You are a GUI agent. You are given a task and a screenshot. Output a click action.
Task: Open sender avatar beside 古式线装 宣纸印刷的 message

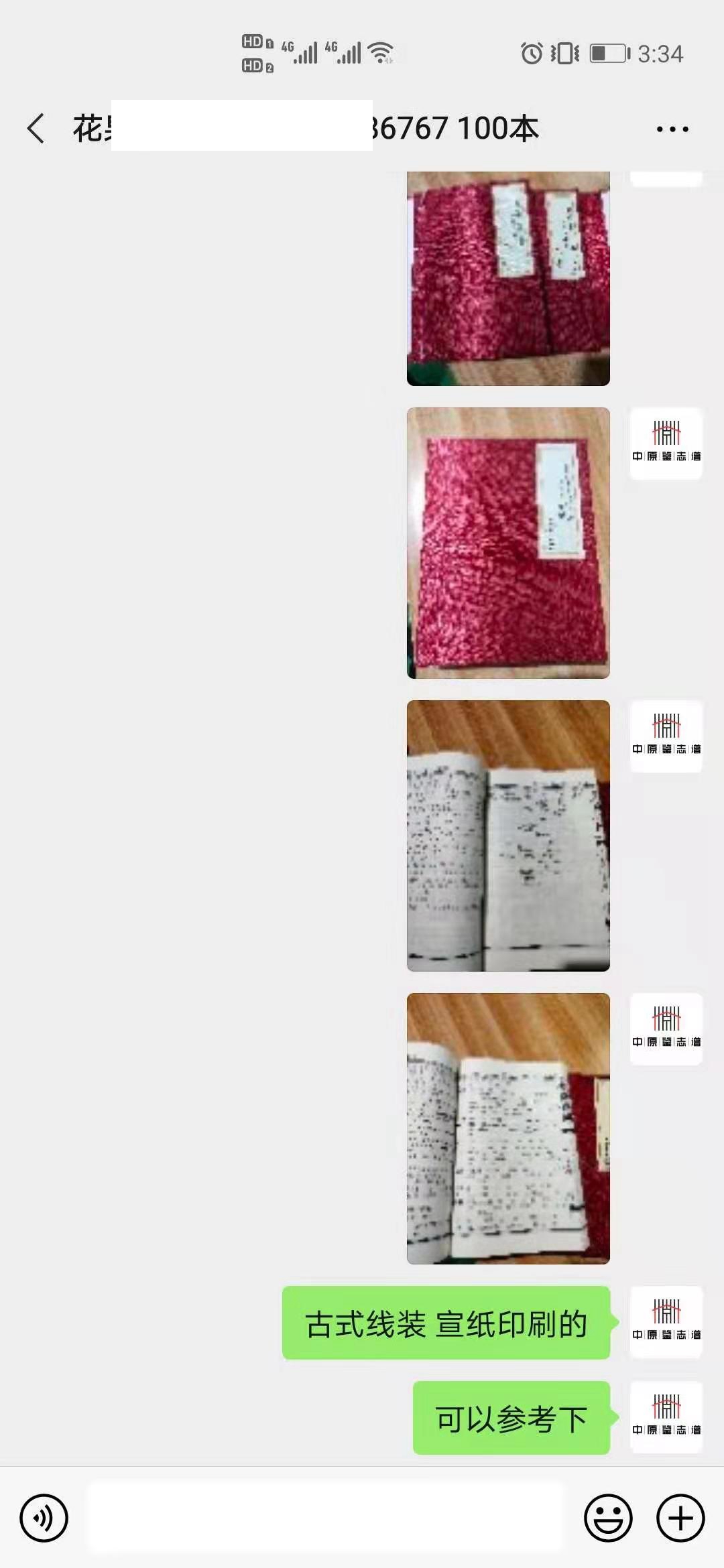tap(666, 1322)
